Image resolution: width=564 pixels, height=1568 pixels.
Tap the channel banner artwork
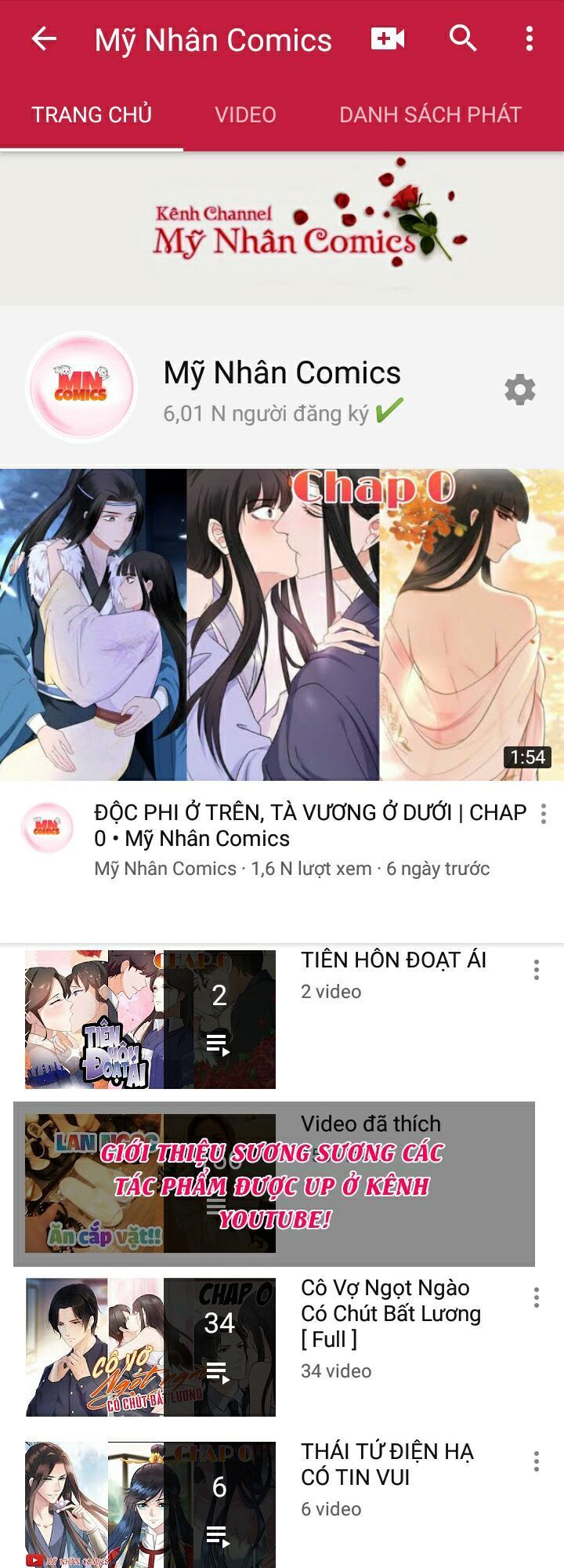pyautogui.click(x=282, y=227)
